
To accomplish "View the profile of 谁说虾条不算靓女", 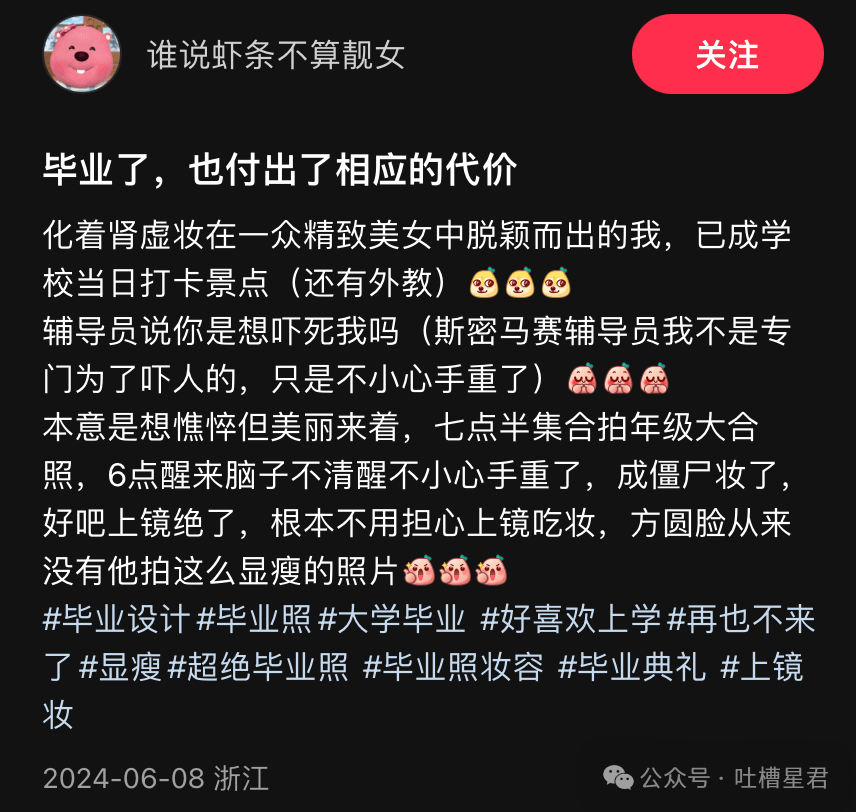I will pos(276,55).
